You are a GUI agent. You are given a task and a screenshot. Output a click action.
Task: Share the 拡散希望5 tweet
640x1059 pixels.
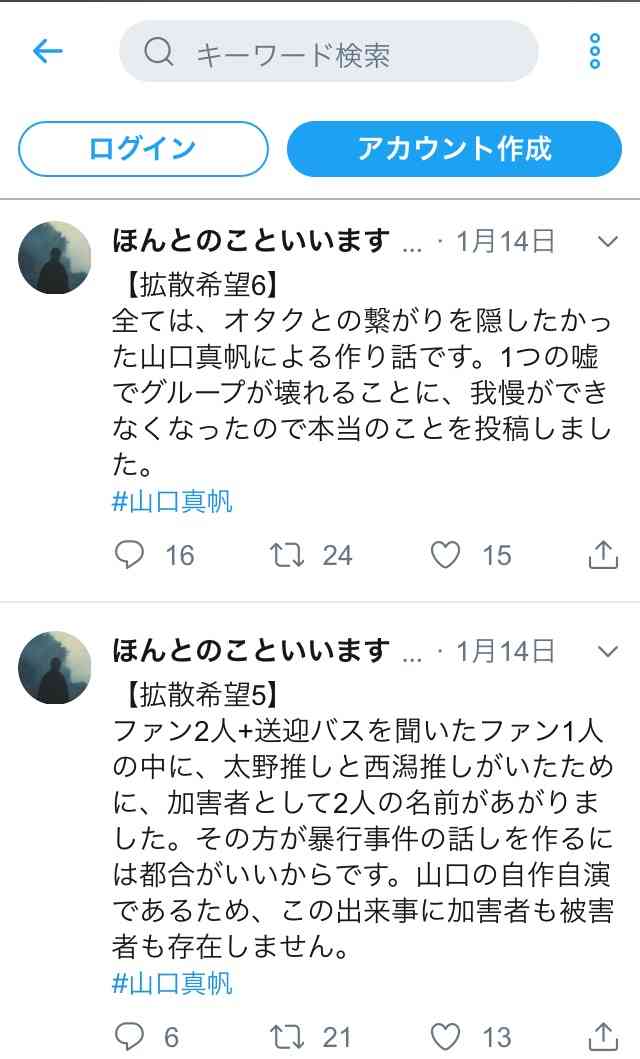pos(602,1036)
